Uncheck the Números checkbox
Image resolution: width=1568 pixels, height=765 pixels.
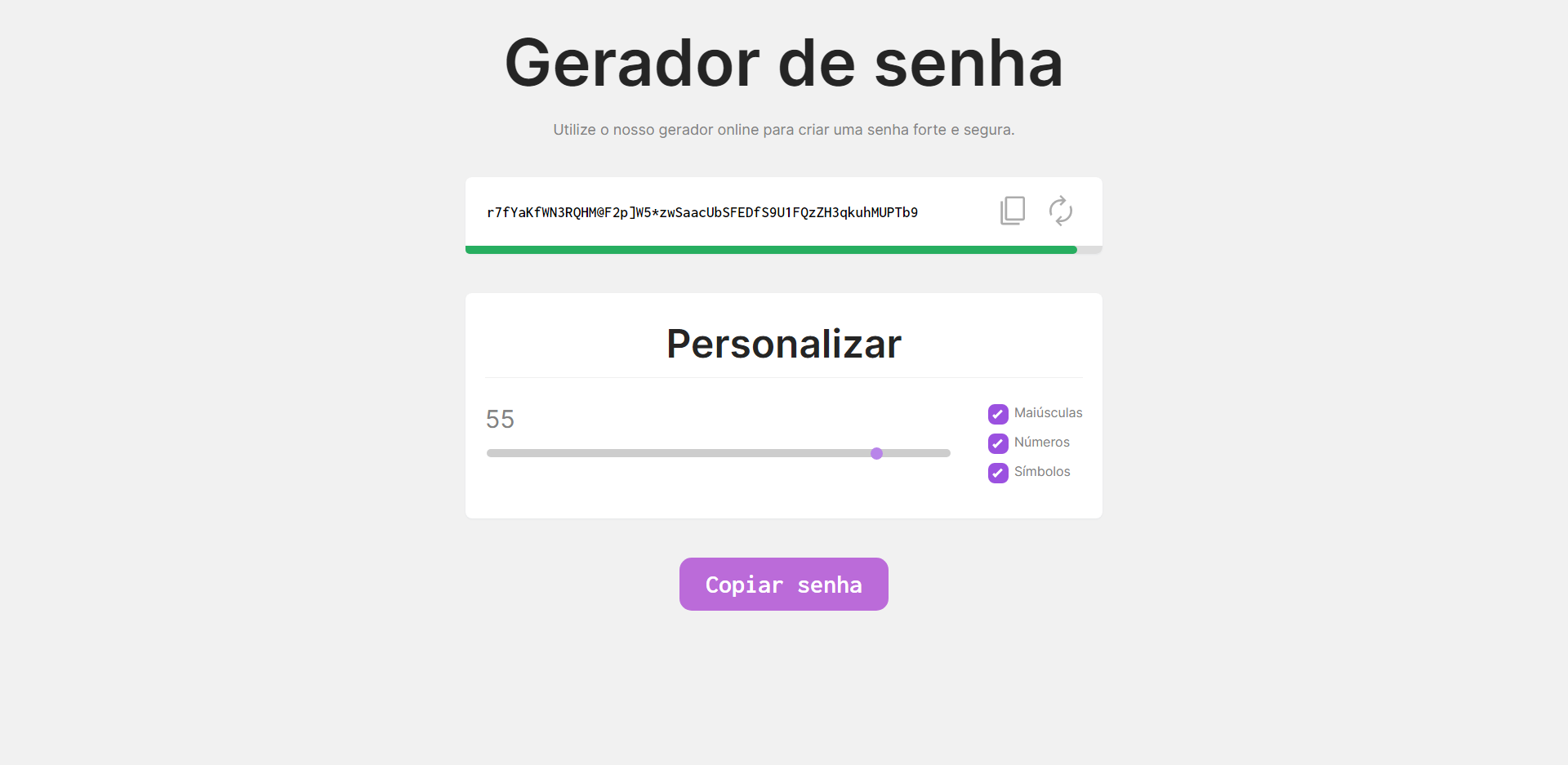[998, 443]
